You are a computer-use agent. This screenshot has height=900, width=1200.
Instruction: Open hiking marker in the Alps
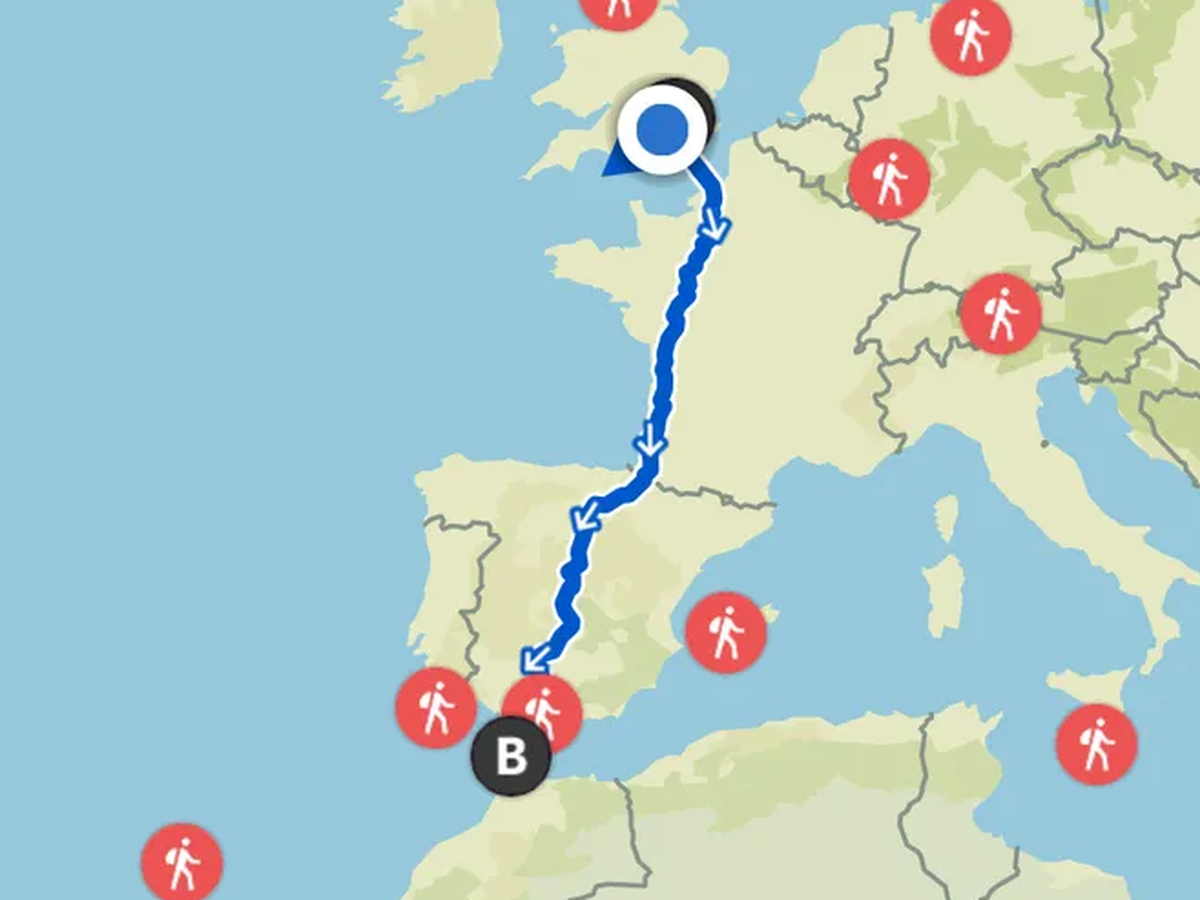(x=1001, y=313)
